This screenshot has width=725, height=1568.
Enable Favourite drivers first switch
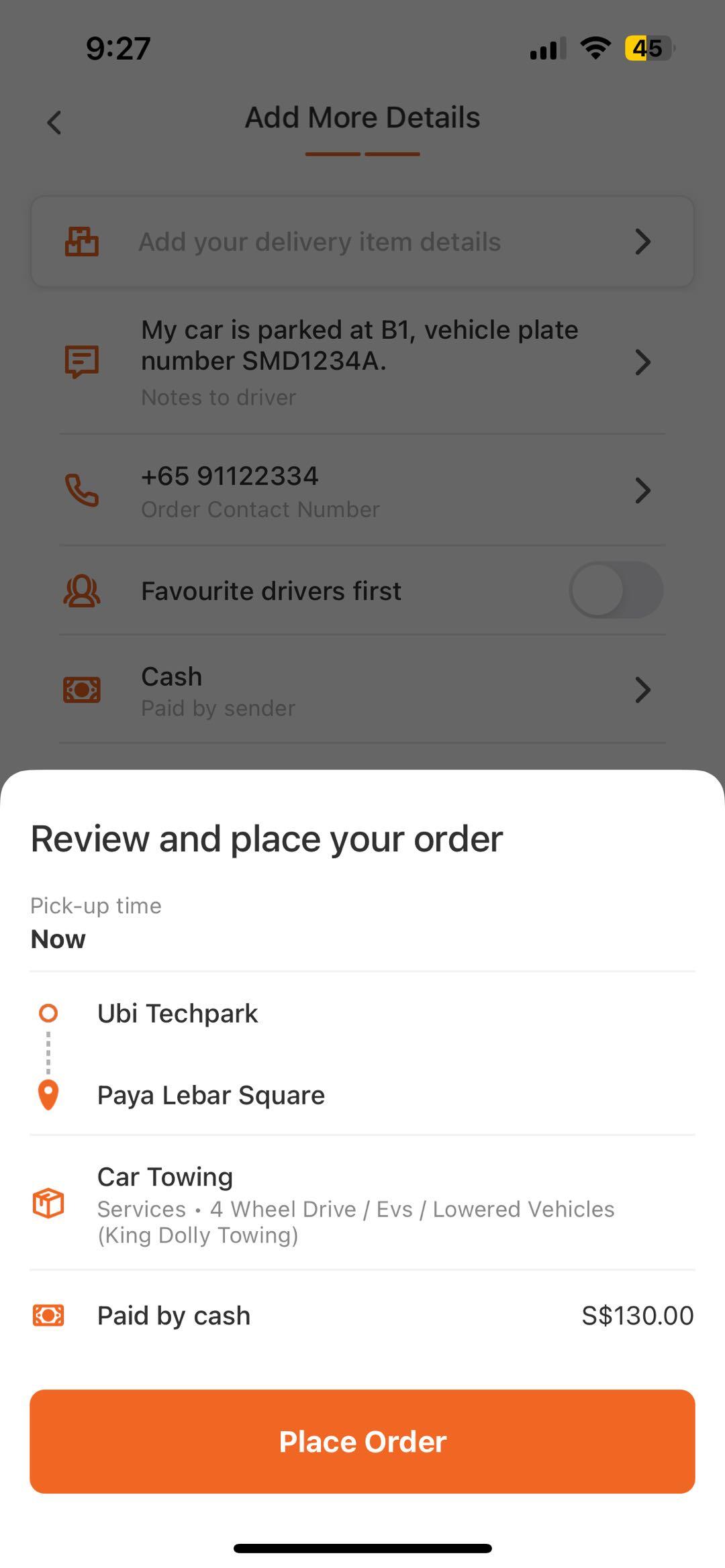click(615, 590)
